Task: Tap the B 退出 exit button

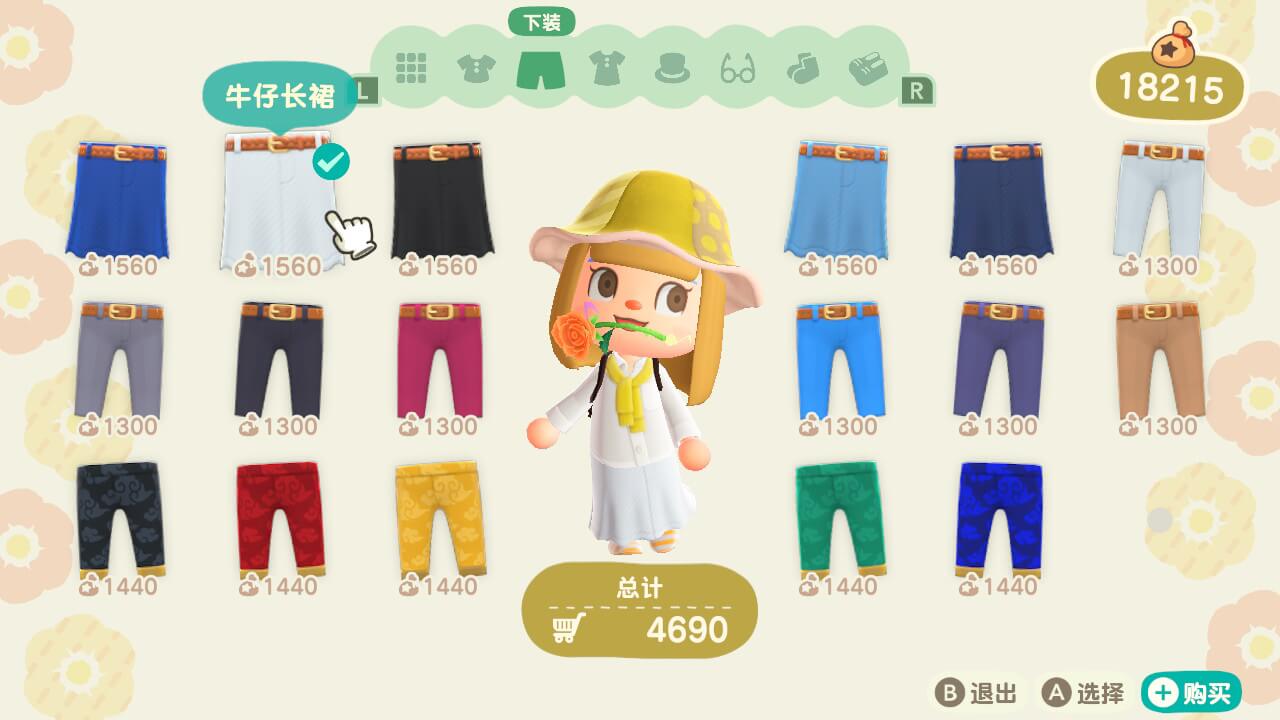Action: (x=976, y=692)
